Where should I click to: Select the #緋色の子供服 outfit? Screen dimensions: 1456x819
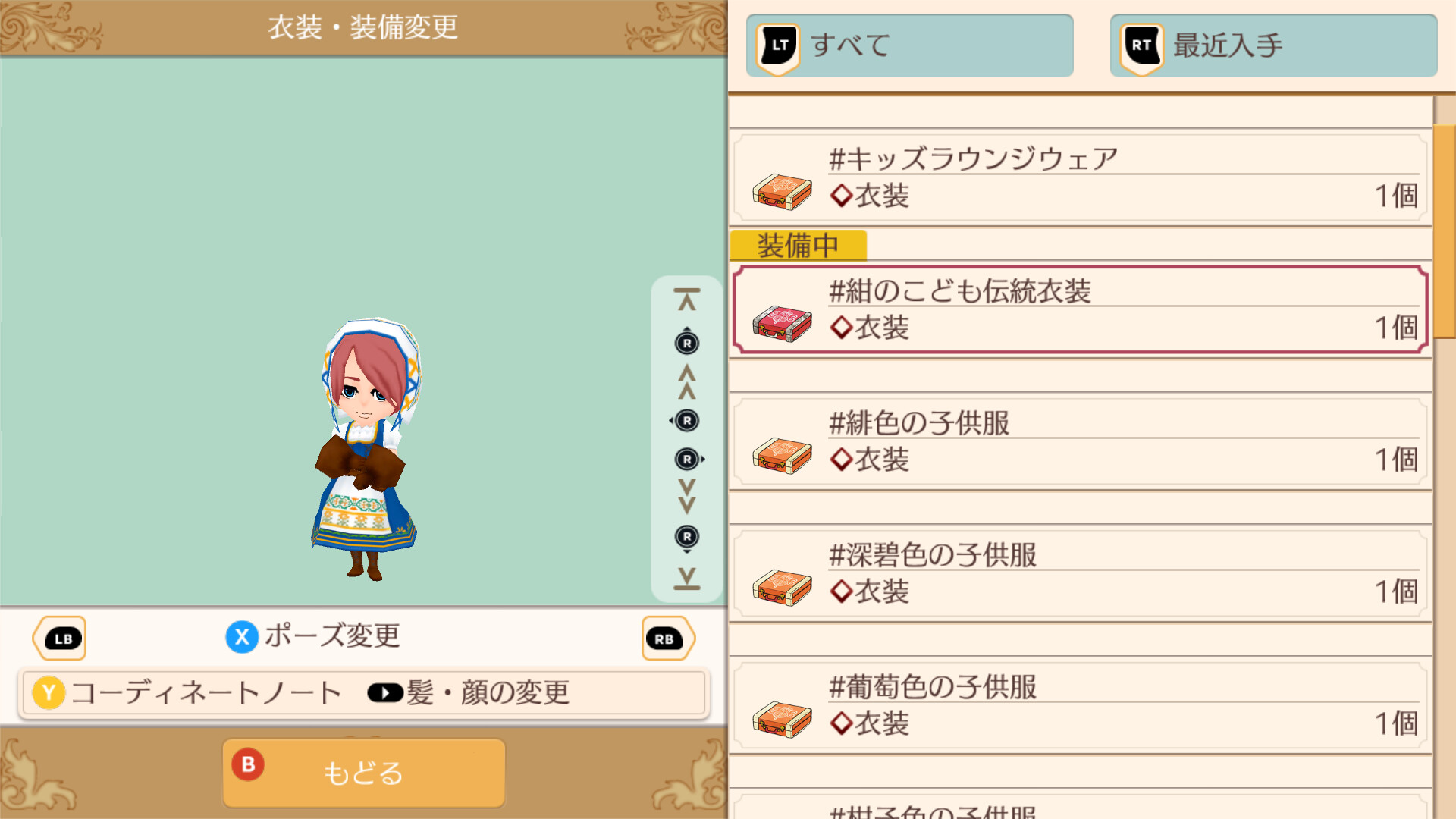click(x=1080, y=441)
